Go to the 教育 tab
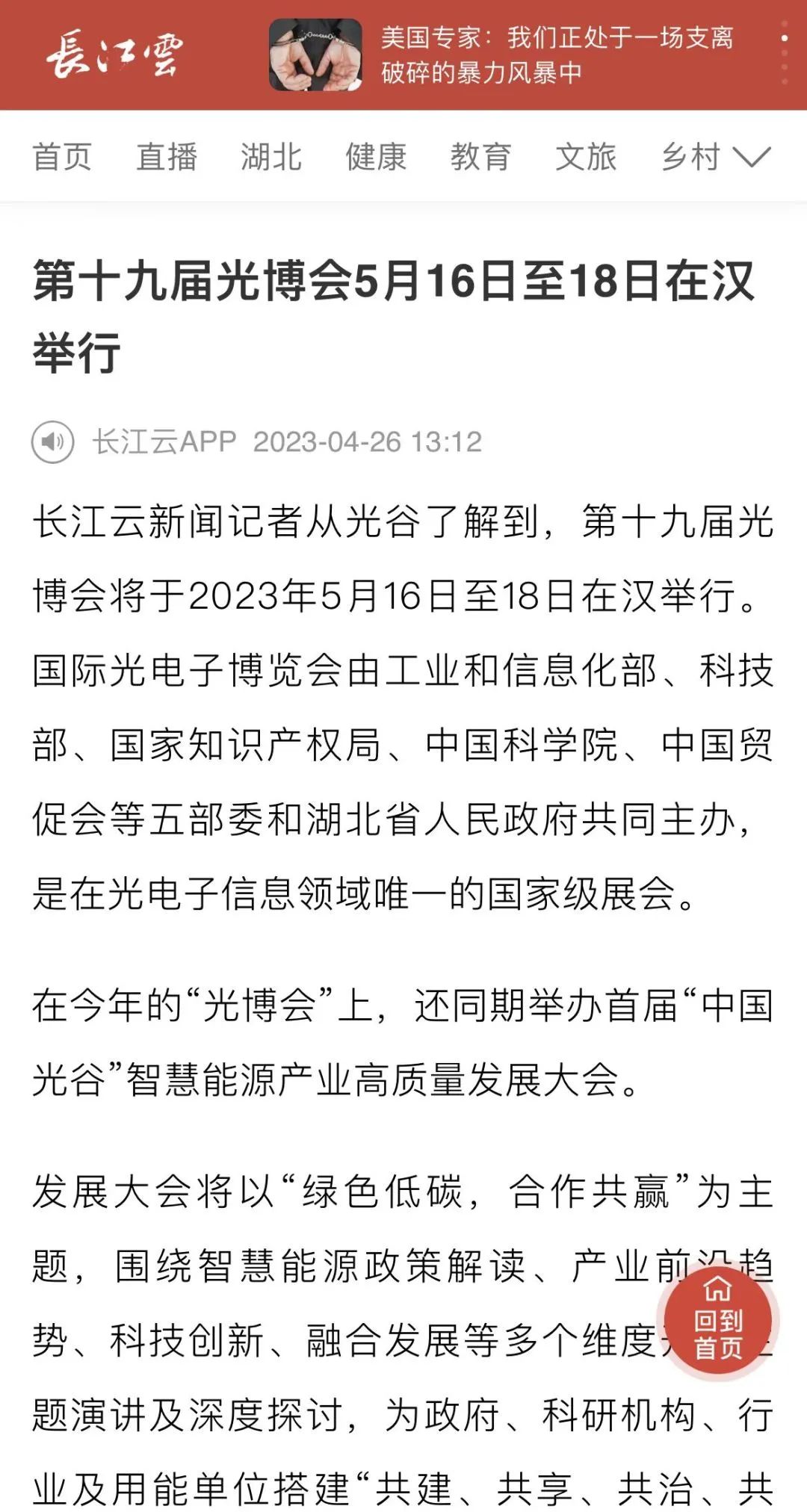Screen dimensions: 807x1512 click(x=480, y=157)
